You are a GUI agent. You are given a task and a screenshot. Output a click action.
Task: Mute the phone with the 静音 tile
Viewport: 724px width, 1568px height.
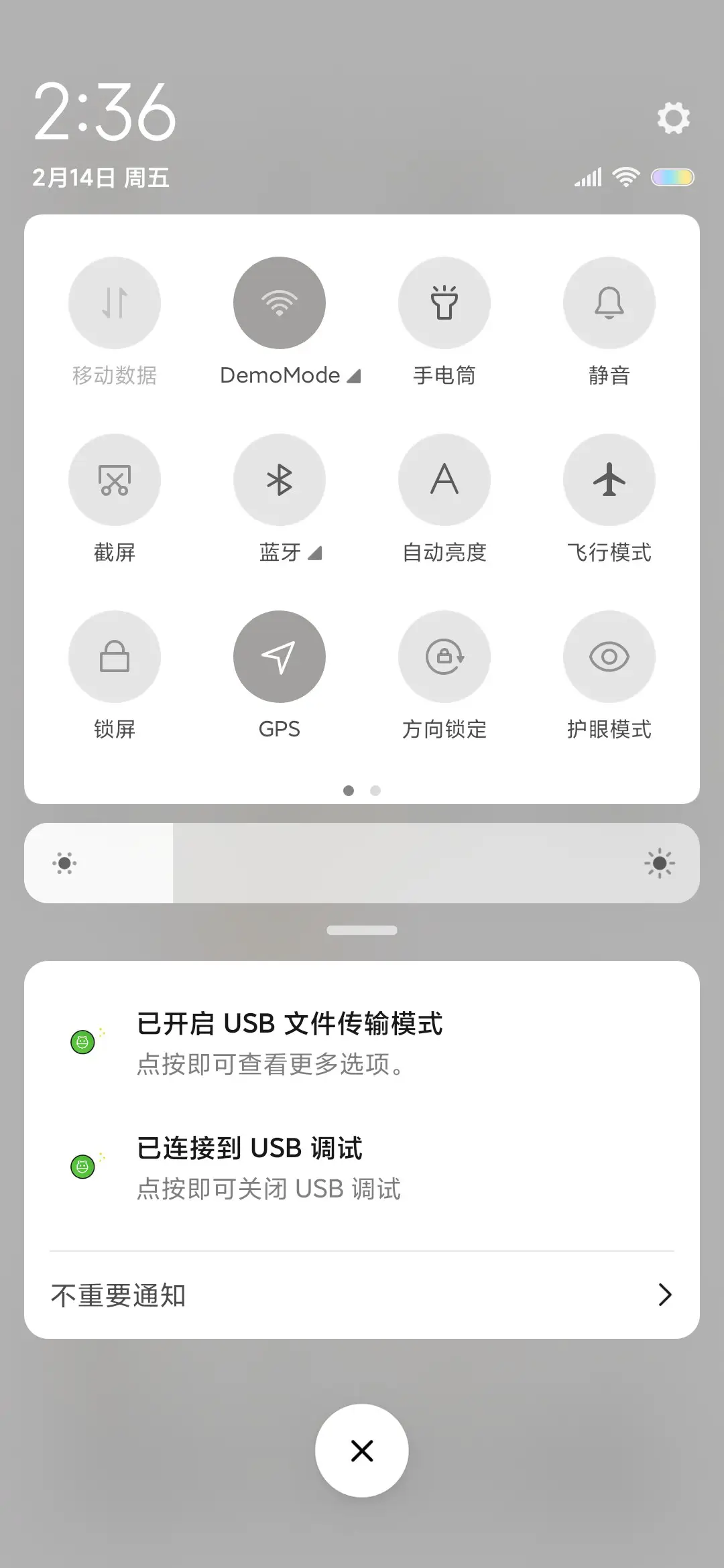pyautogui.click(x=609, y=303)
